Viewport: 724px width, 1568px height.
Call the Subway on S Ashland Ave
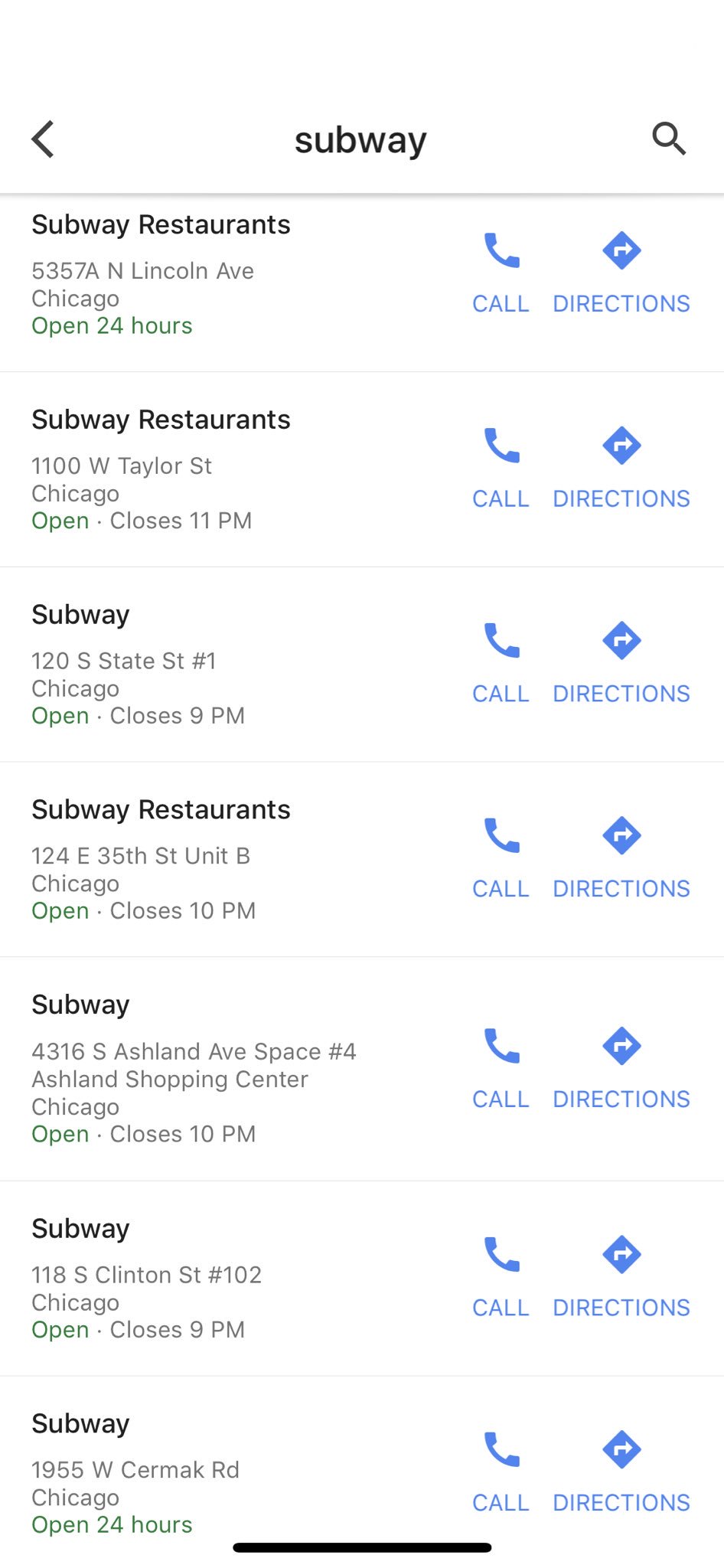coord(501,1069)
